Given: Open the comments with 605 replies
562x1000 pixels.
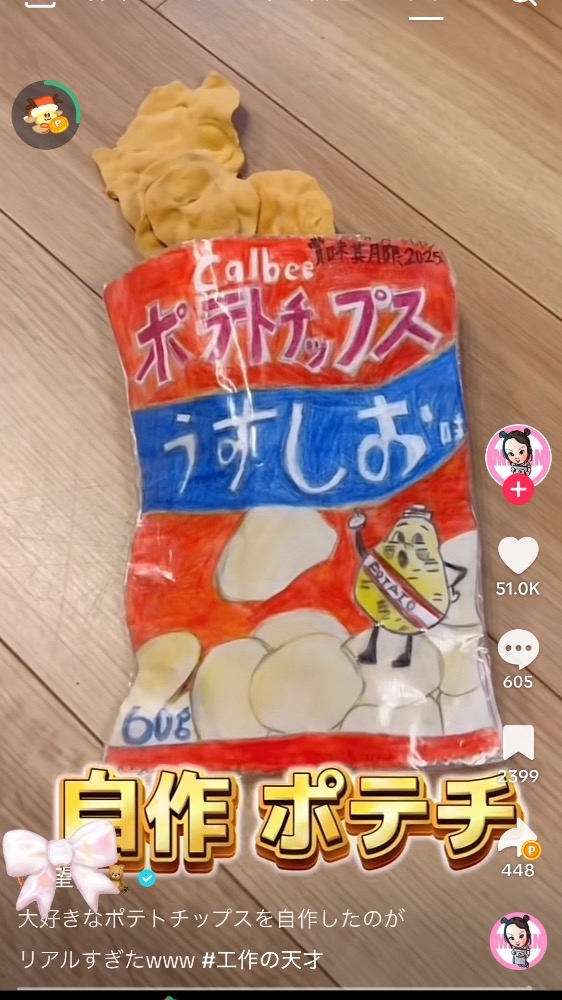Looking at the screenshot, I should point(518,649).
